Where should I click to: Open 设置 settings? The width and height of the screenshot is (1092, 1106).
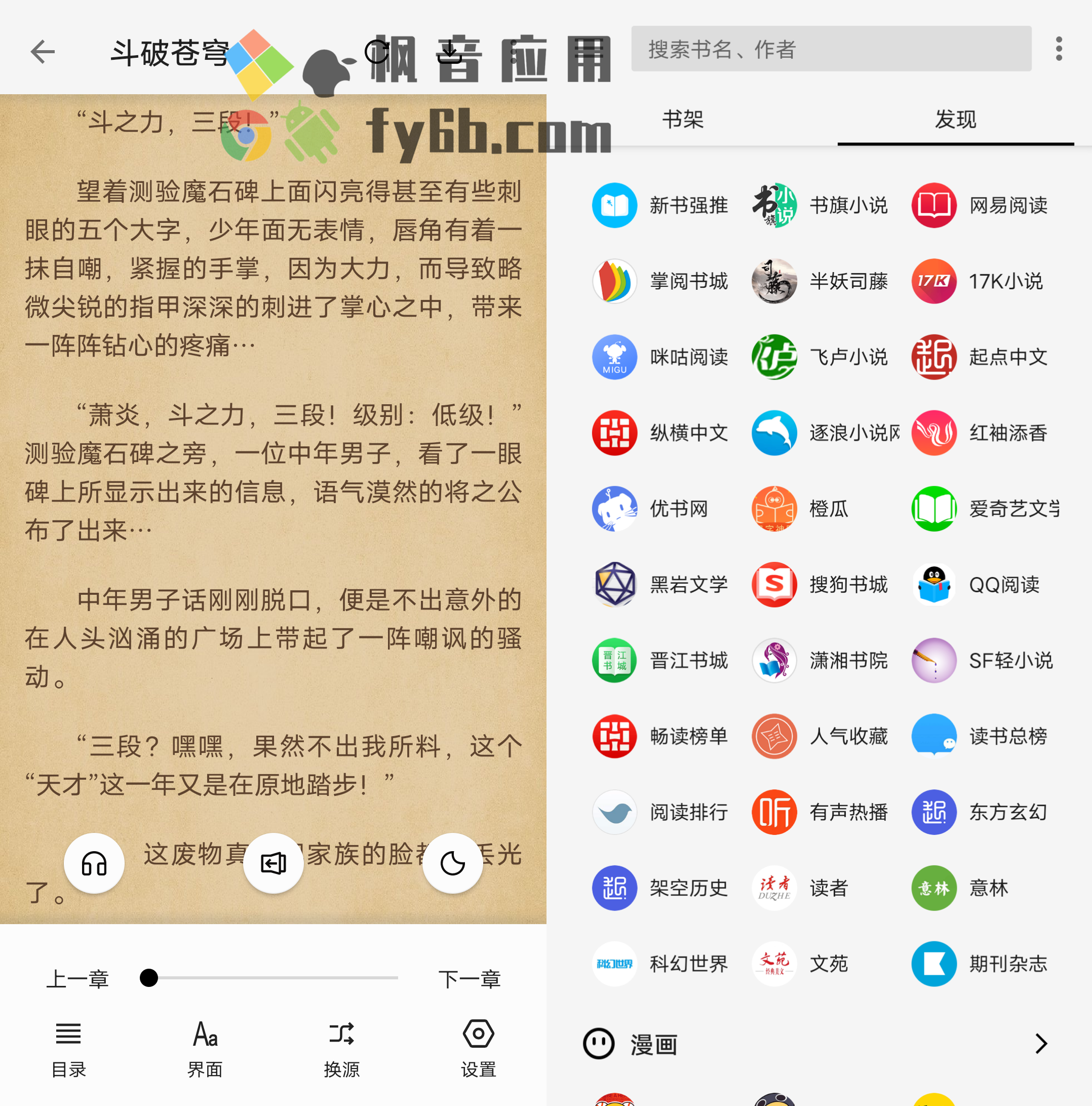pyautogui.click(x=479, y=1049)
